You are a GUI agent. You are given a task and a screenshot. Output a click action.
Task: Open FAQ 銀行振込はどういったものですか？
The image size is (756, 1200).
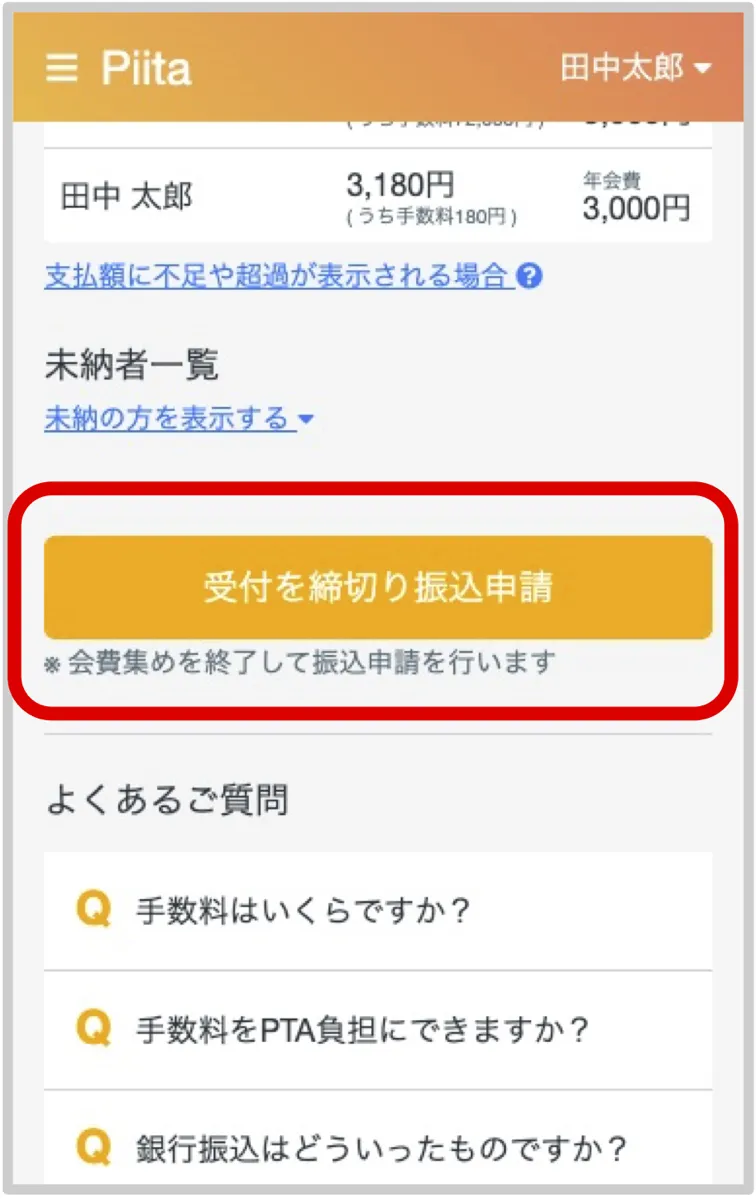(378, 1149)
